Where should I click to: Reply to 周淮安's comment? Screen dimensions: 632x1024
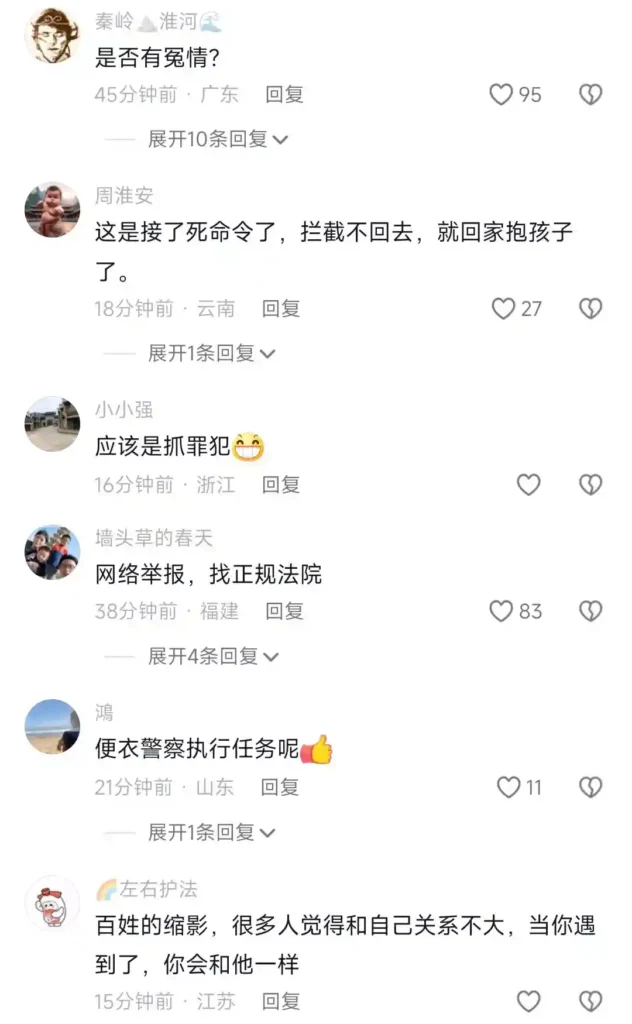pyautogui.click(x=281, y=309)
